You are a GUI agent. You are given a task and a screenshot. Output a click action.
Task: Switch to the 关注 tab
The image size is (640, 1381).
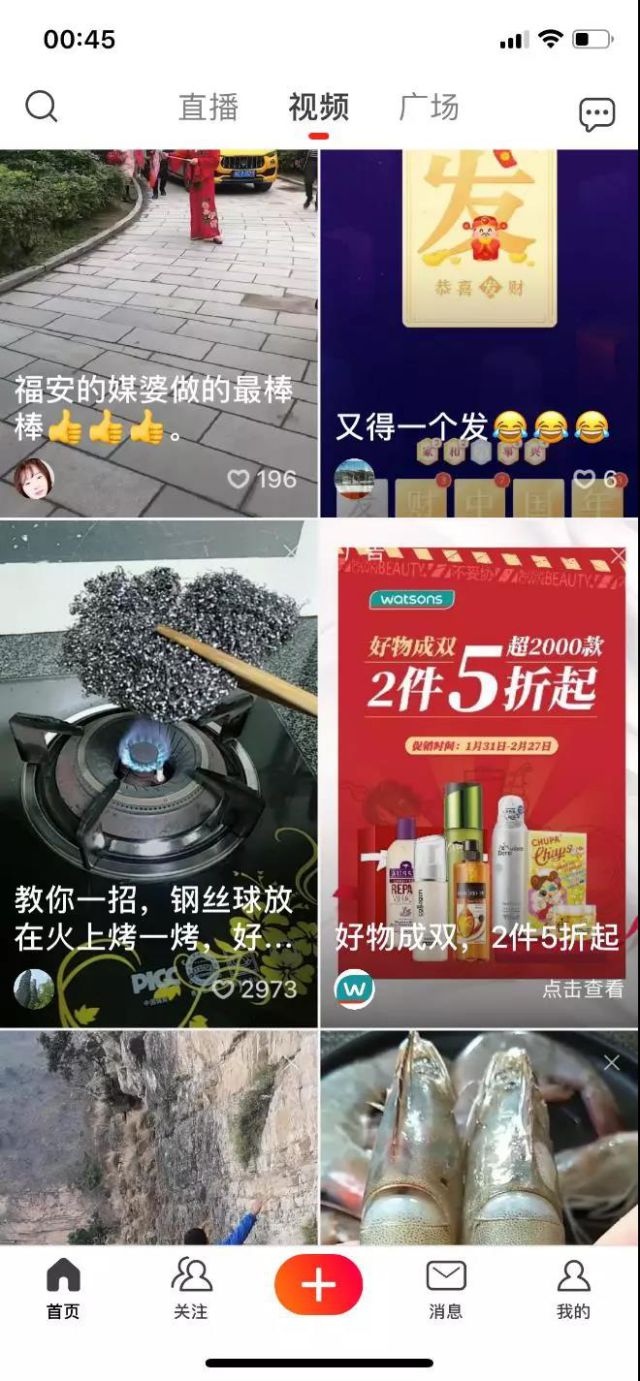click(191, 1288)
